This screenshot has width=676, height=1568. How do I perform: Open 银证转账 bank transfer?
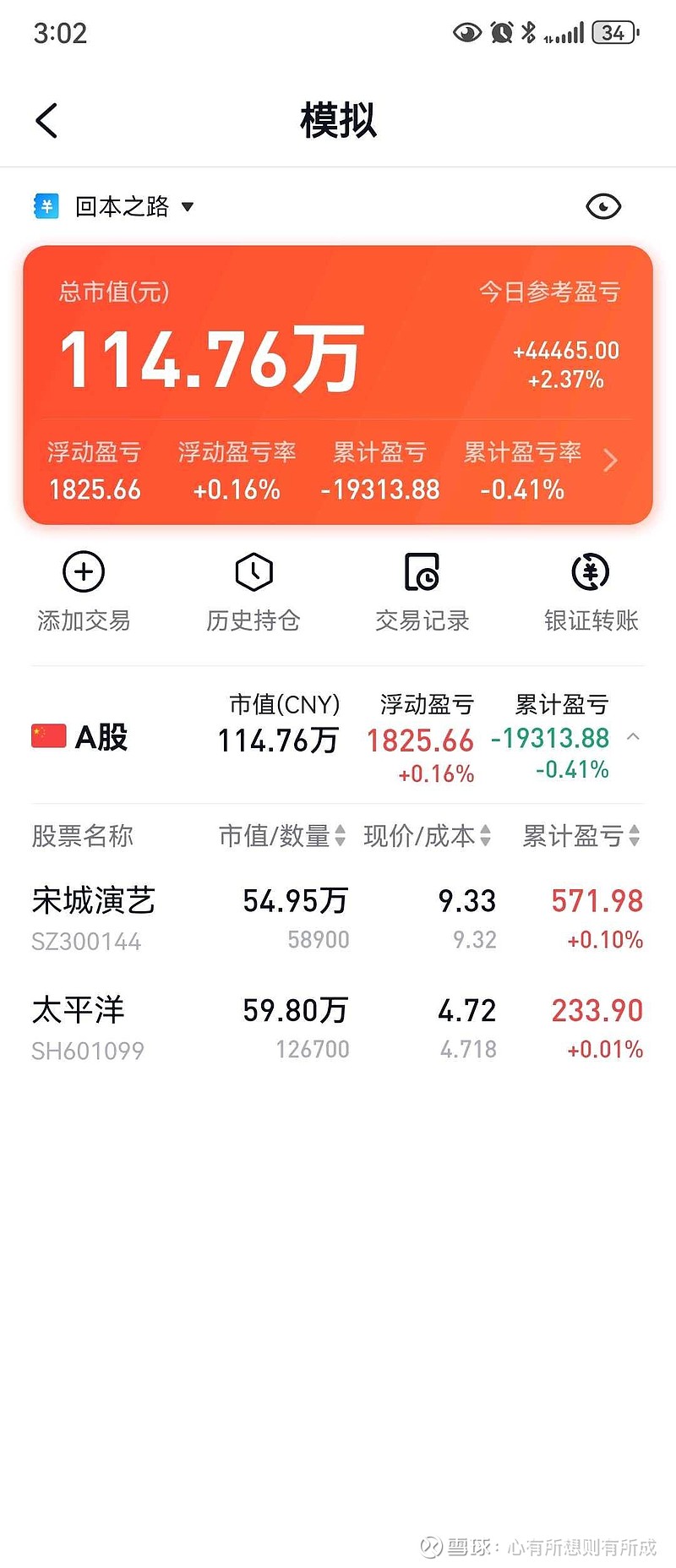point(591,591)
